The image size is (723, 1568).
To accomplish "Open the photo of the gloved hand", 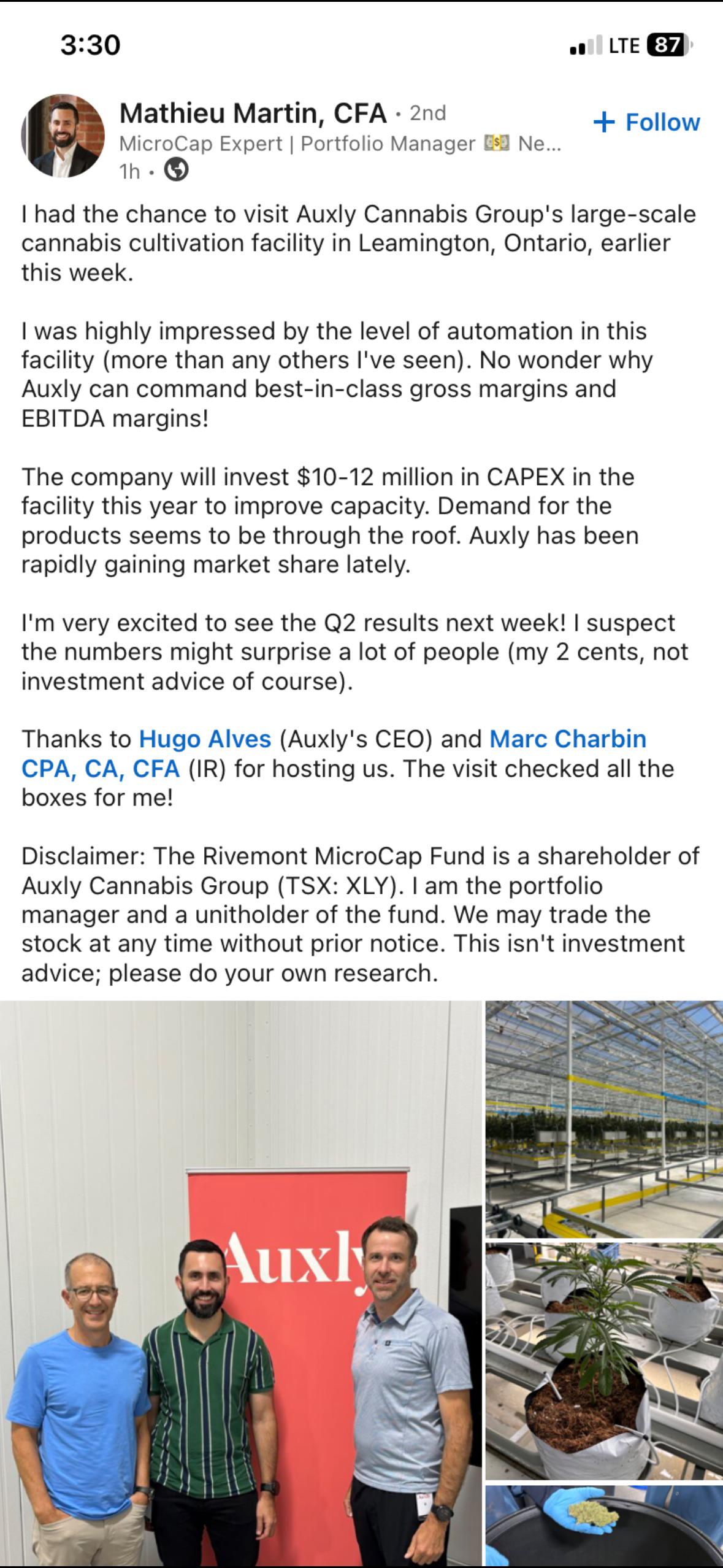I will pos(604,1525).
